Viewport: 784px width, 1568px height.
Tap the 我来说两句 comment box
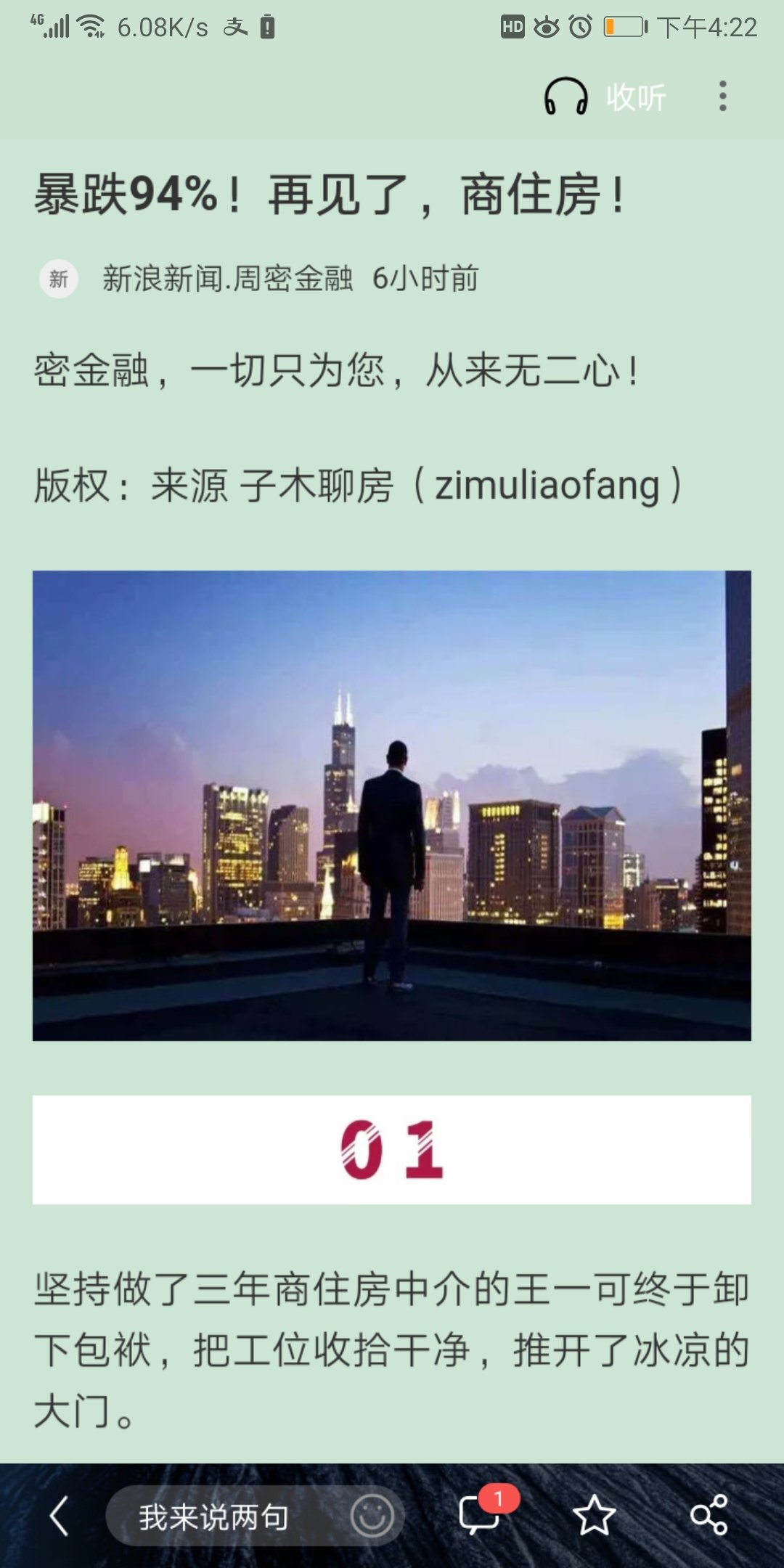click(x=214, y=1516)
